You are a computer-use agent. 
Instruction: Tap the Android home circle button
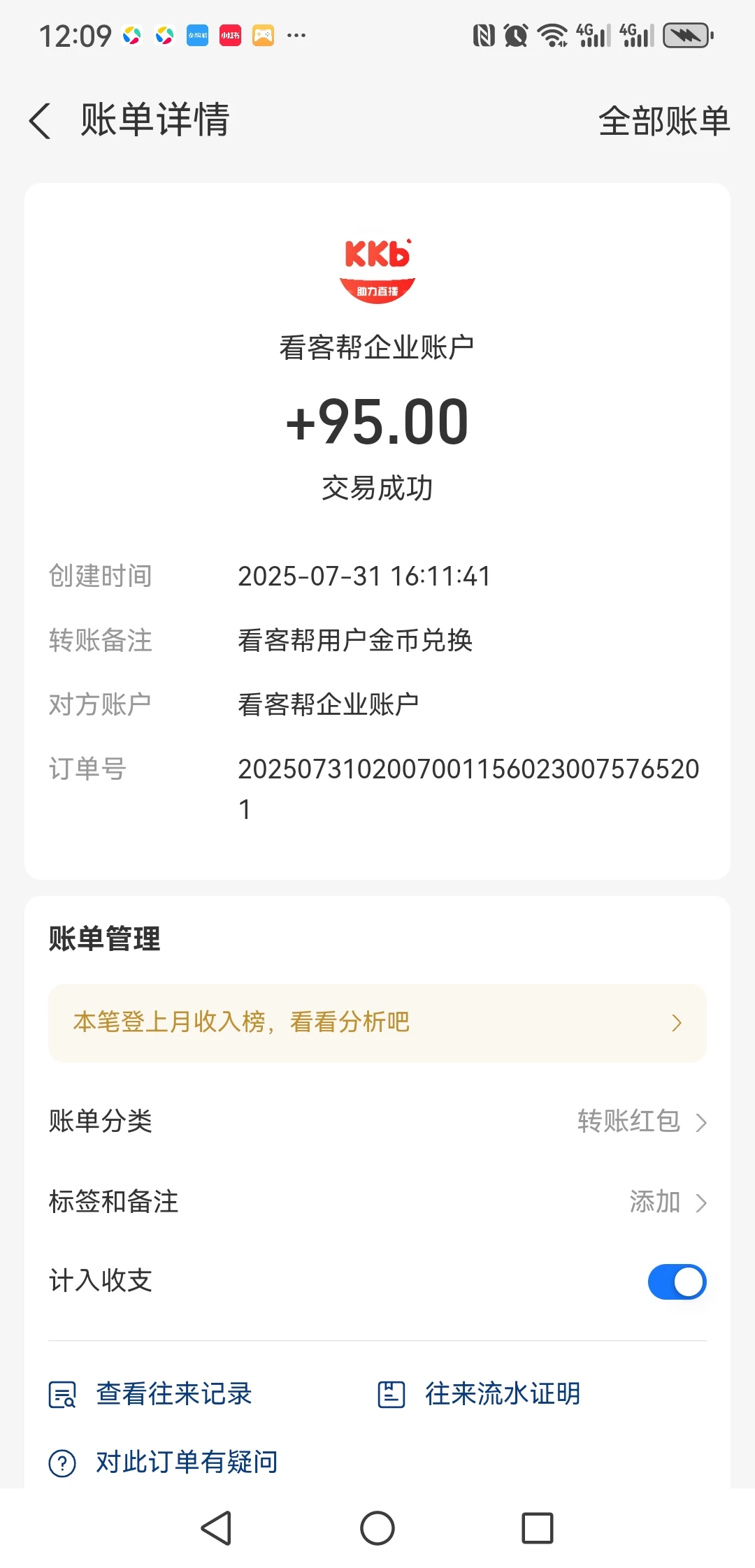tap(377, 1527)
